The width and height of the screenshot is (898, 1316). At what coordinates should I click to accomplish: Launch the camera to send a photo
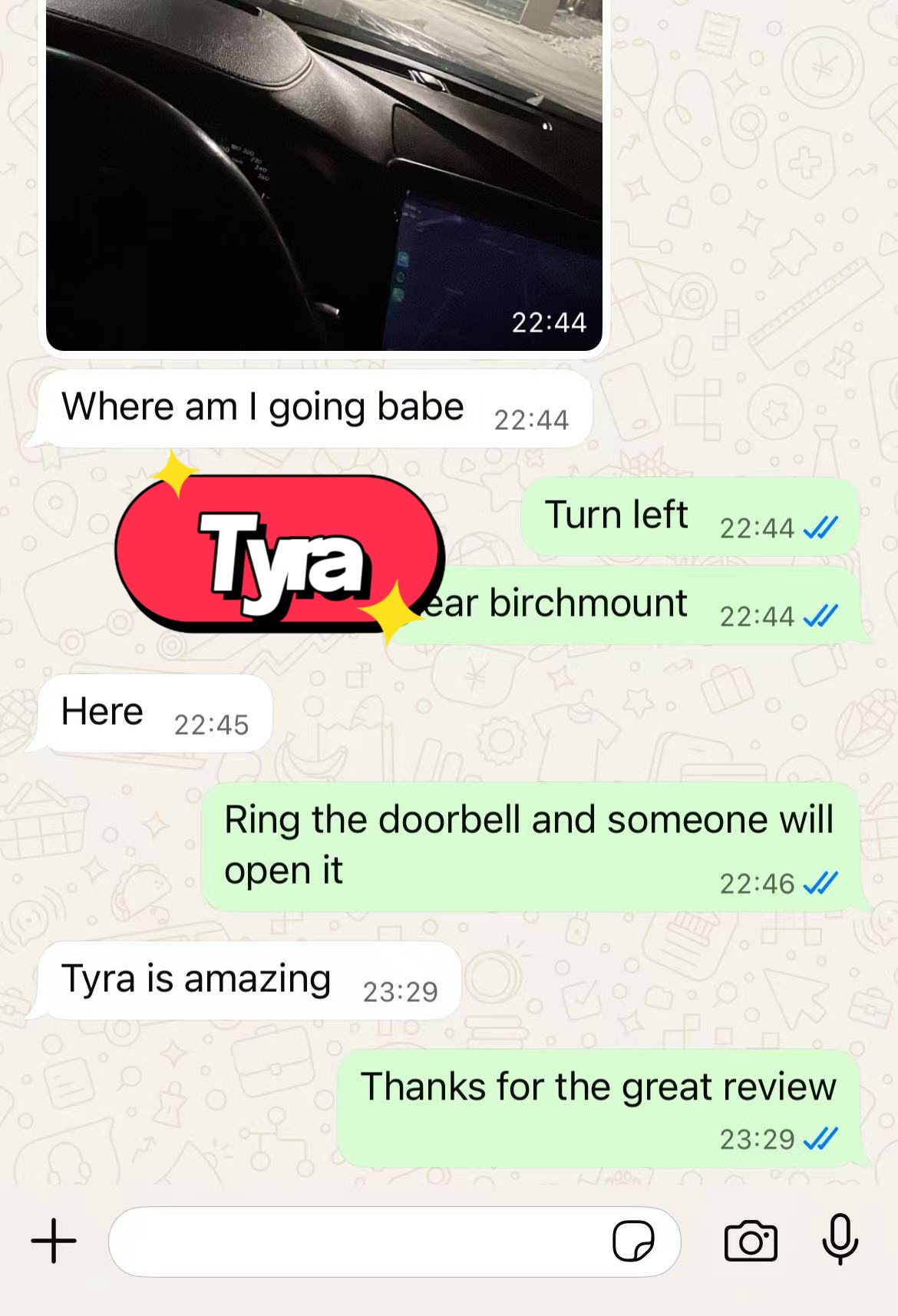point(751,1241)
